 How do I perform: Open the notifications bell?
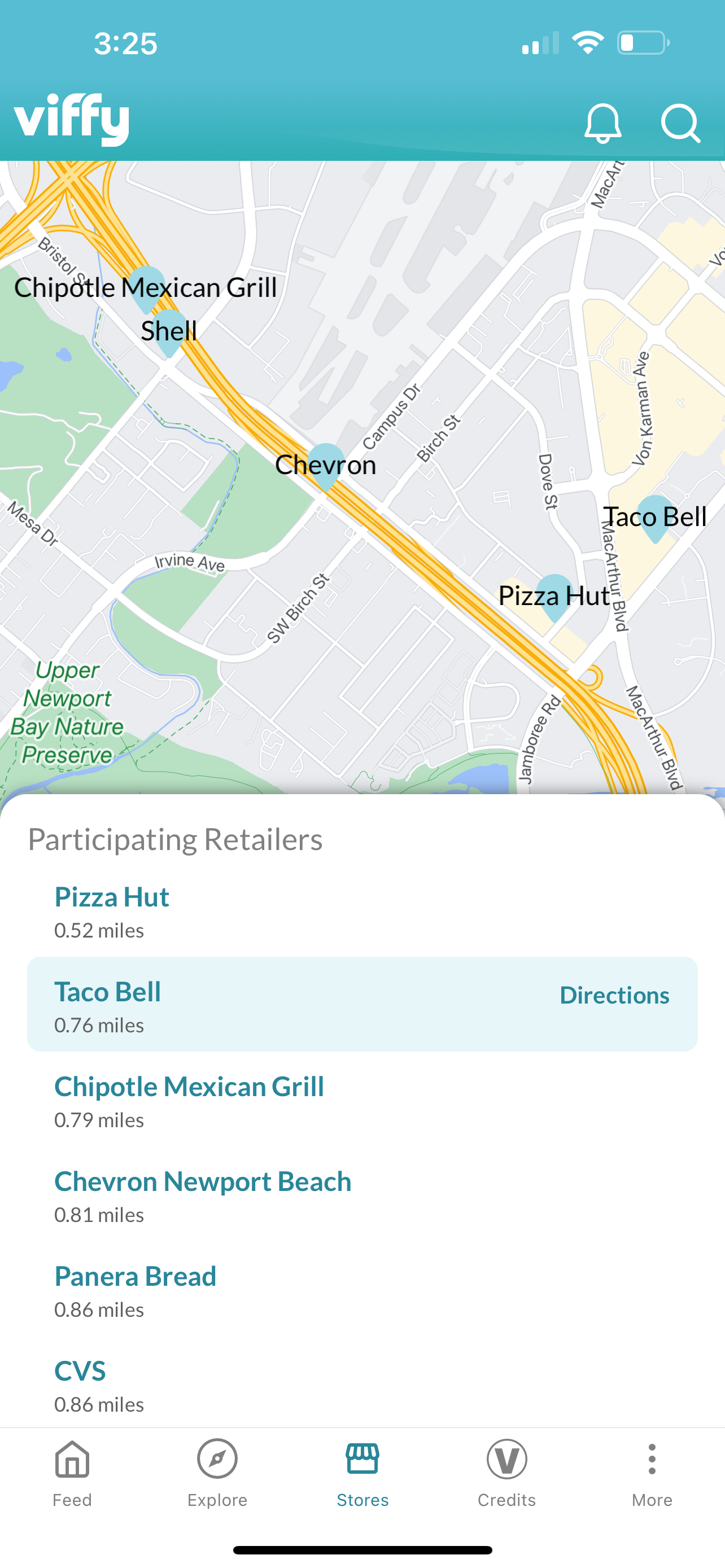tap(602, 124)
